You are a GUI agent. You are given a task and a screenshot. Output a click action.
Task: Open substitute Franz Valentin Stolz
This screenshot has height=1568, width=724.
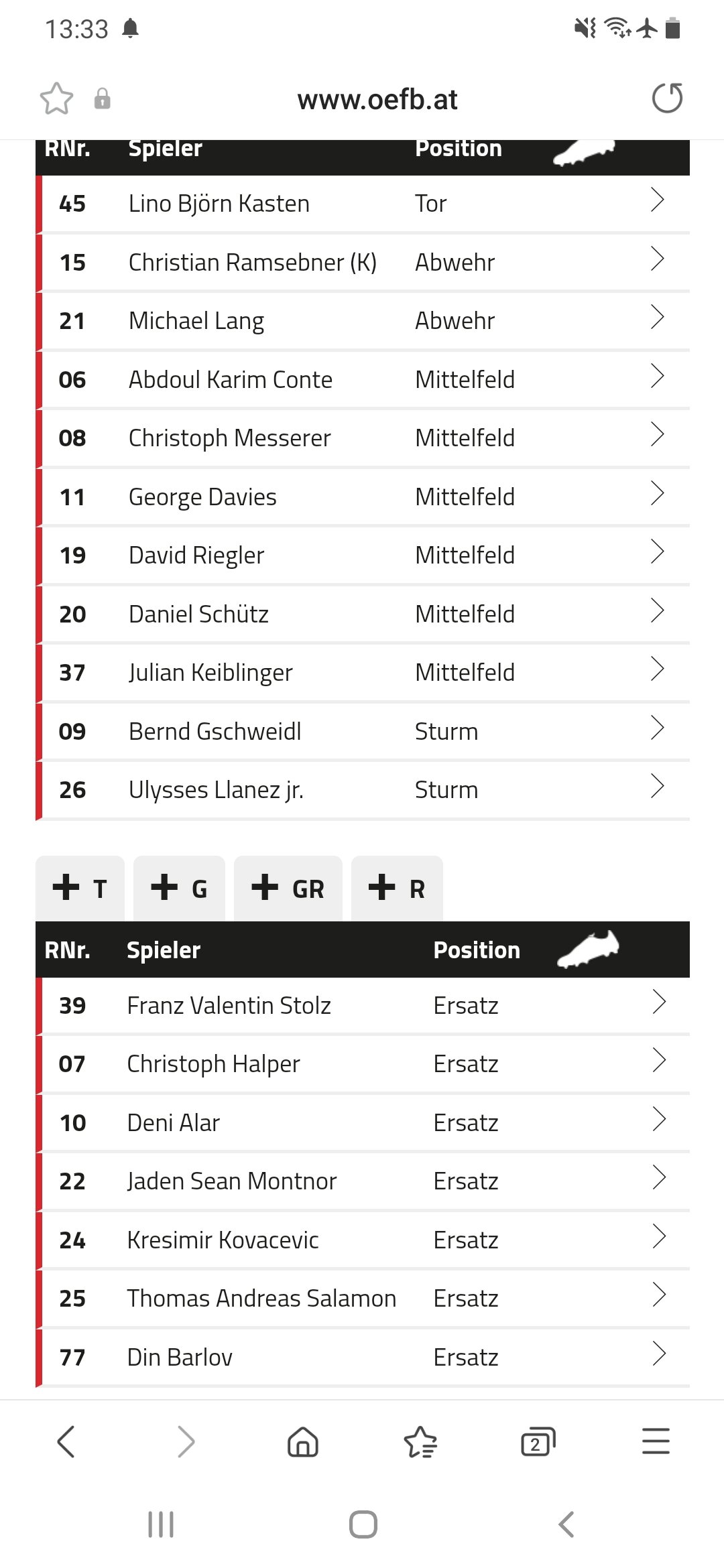(363, 1005)
